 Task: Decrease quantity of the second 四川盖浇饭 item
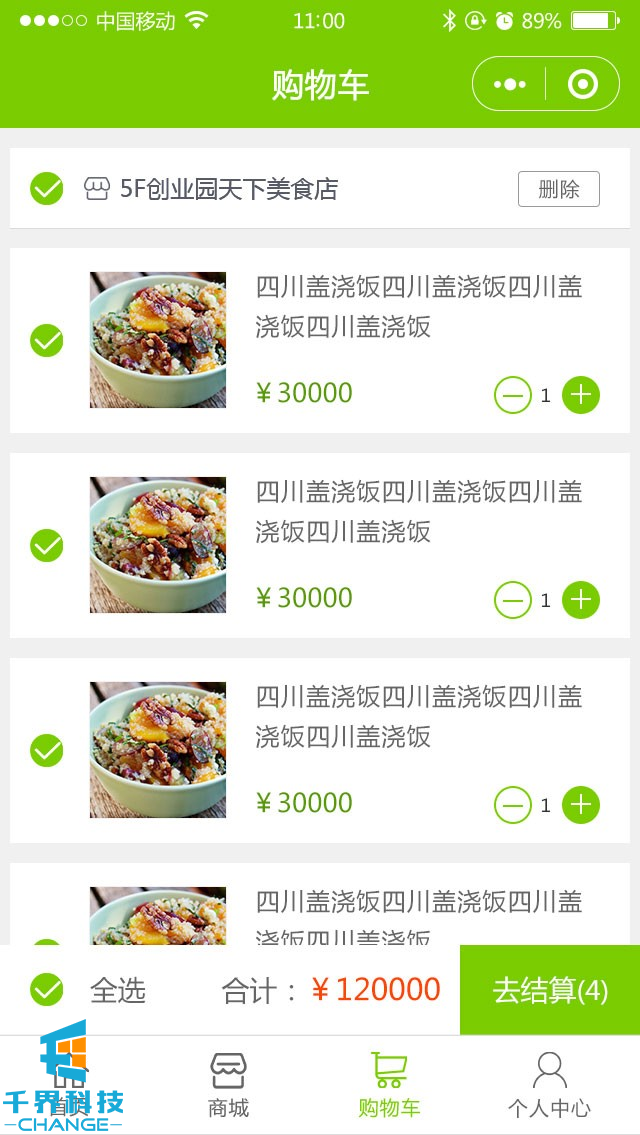[513, 600]
